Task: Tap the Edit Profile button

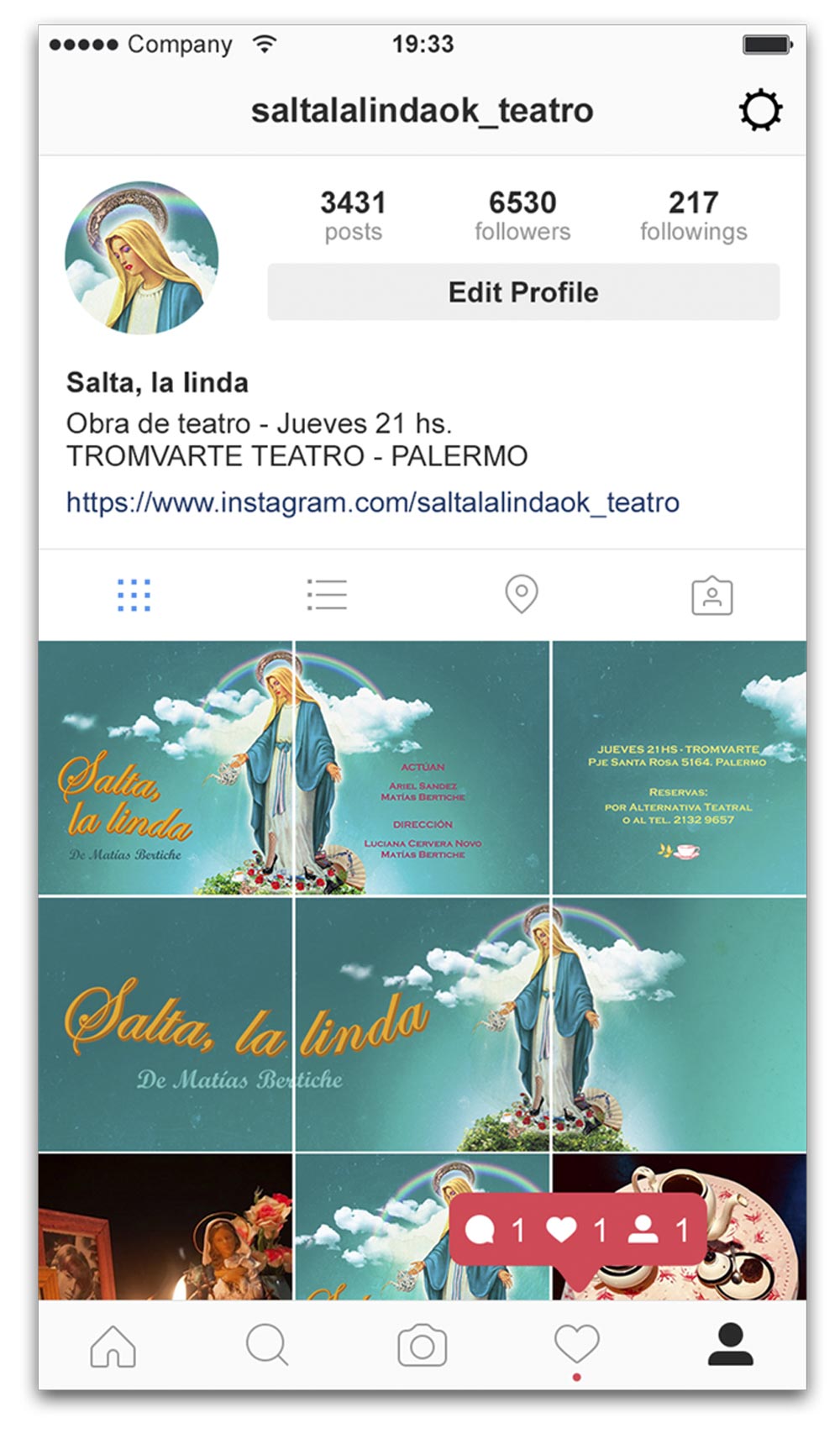Action: click(x=522, y=292)
